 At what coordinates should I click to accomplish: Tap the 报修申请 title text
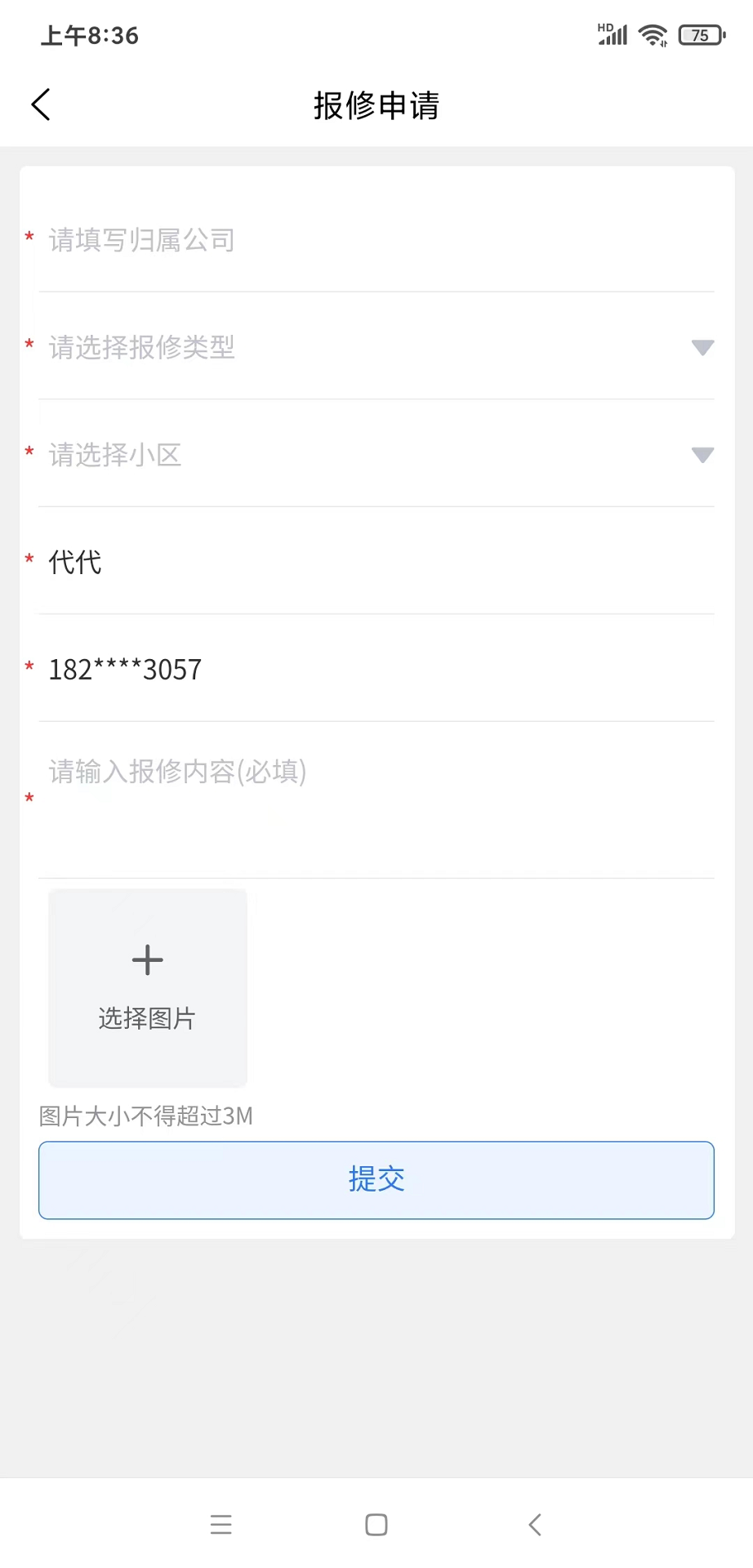(376, 106)
